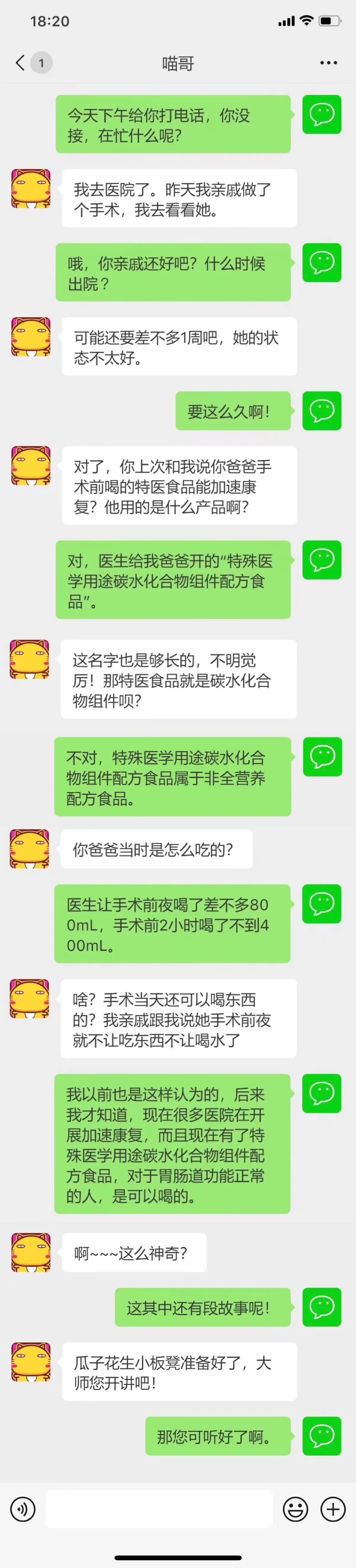This screenshot has height=1568, width=356.
Task: Open the plus attachment menu
Action: (x=333, y=1509)
